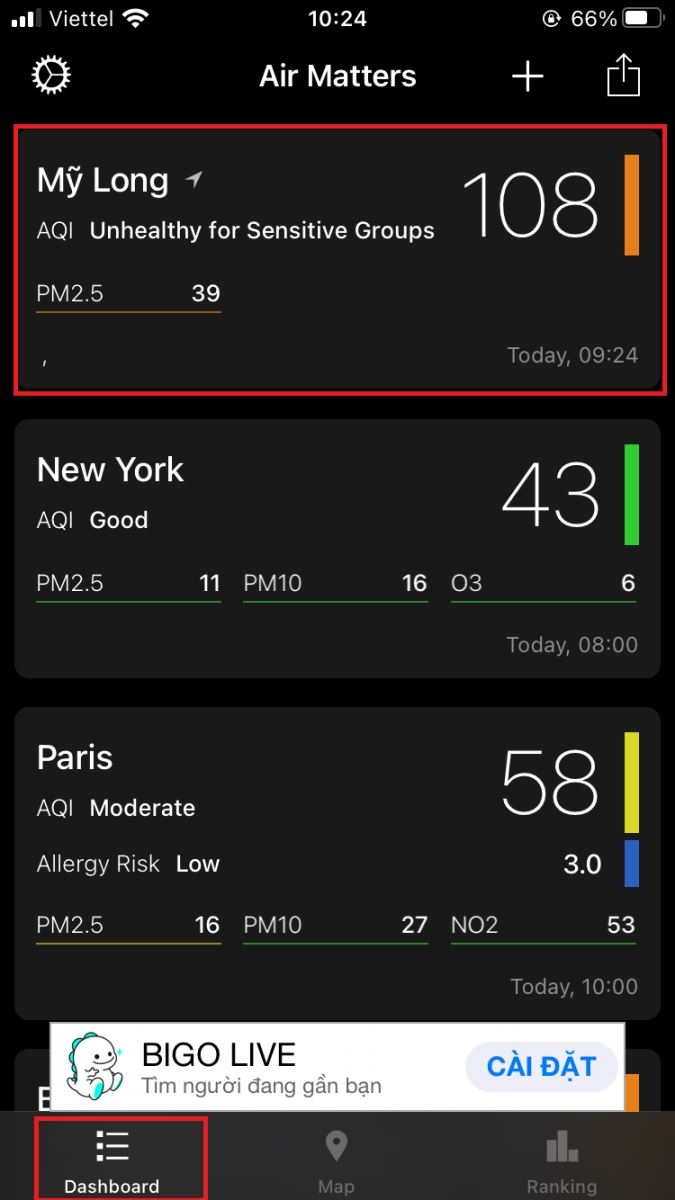The width and height of the screenshot is (675, 1200).
Task: View New York air quality details
Action: click(337, 548)
